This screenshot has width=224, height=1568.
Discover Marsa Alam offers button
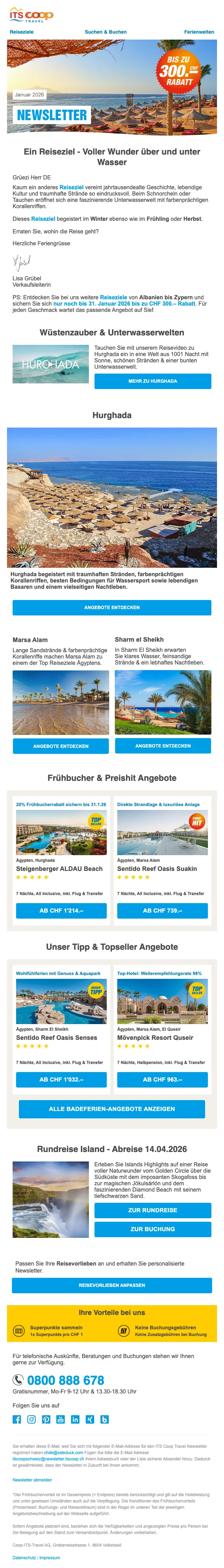[60, 746]
